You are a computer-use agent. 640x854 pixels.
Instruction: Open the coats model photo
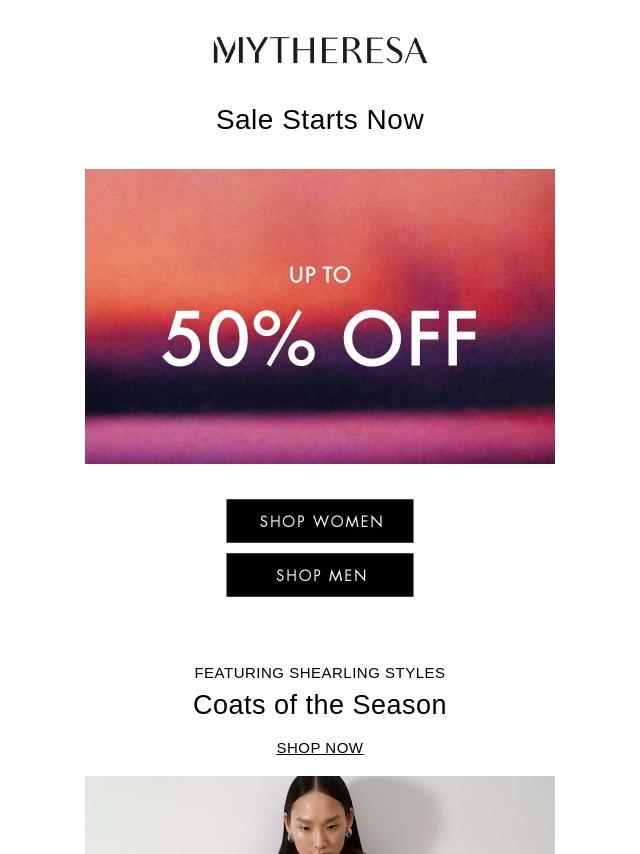(x=320, y=816)
